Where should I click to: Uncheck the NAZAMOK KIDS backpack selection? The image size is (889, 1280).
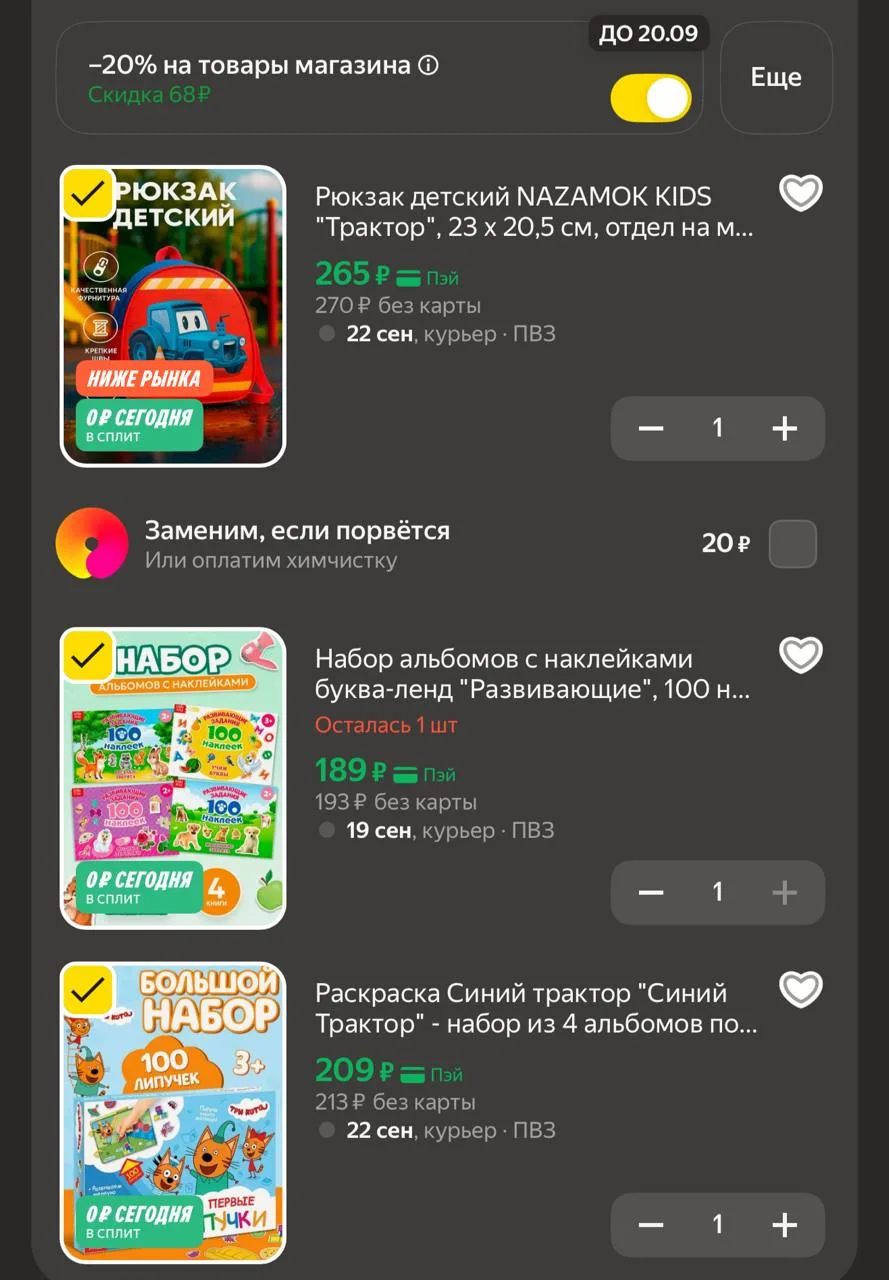[88, 193]
